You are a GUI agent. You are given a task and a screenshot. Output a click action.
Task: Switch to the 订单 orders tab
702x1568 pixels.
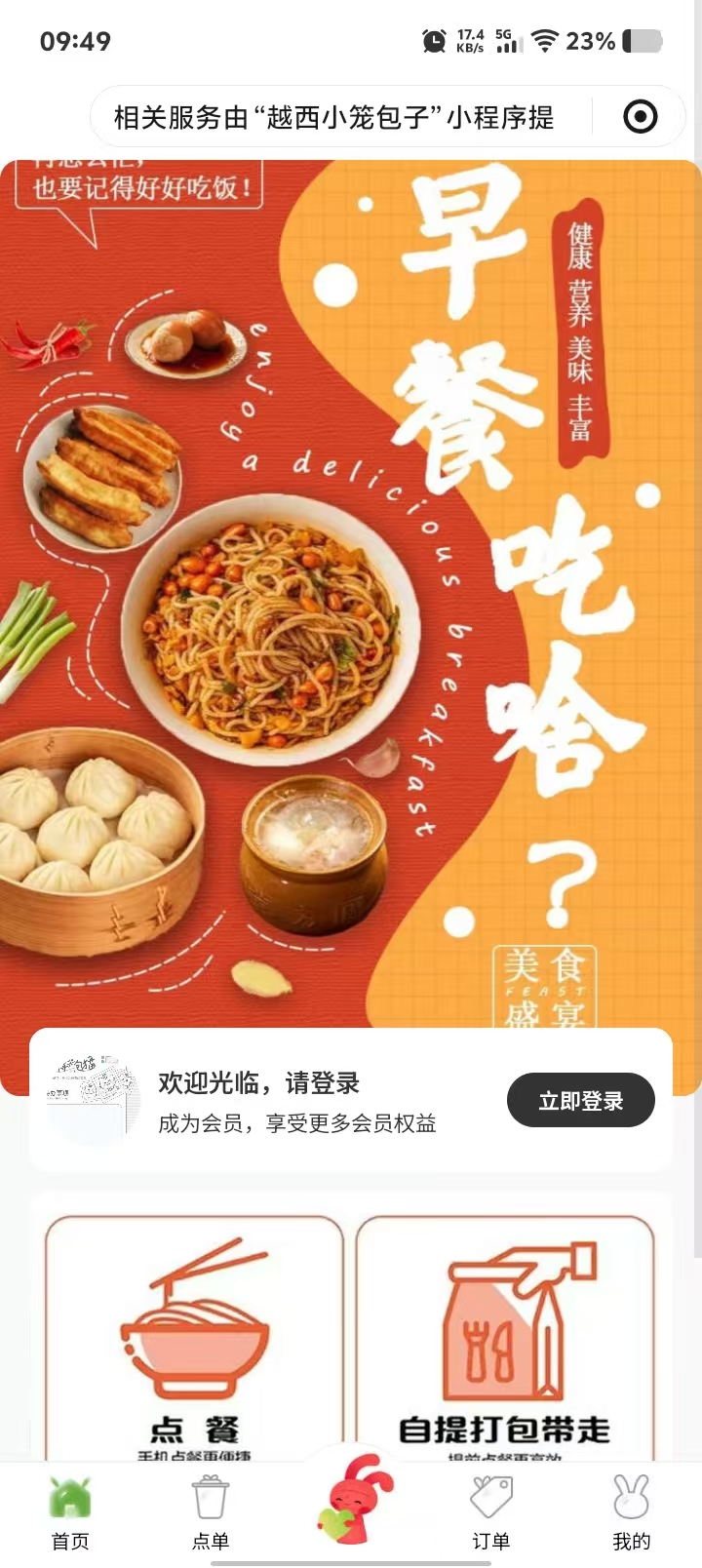tap(491, 1512)
